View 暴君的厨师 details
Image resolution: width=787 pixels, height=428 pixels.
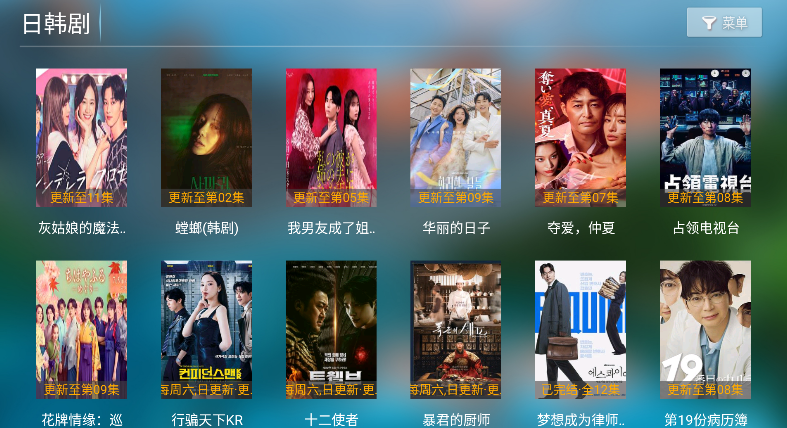pos(455,330)
